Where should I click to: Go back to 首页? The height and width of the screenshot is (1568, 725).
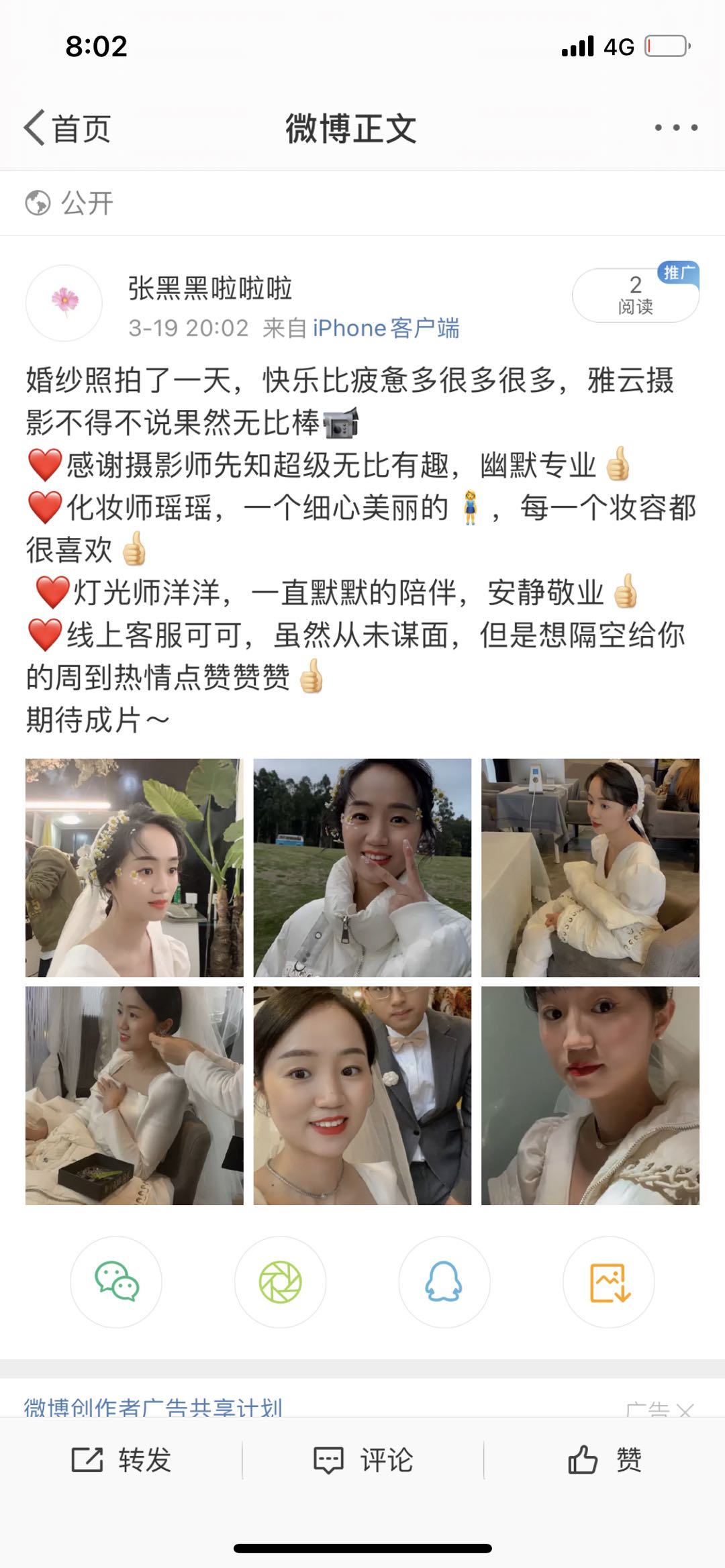tap(67, 128)
